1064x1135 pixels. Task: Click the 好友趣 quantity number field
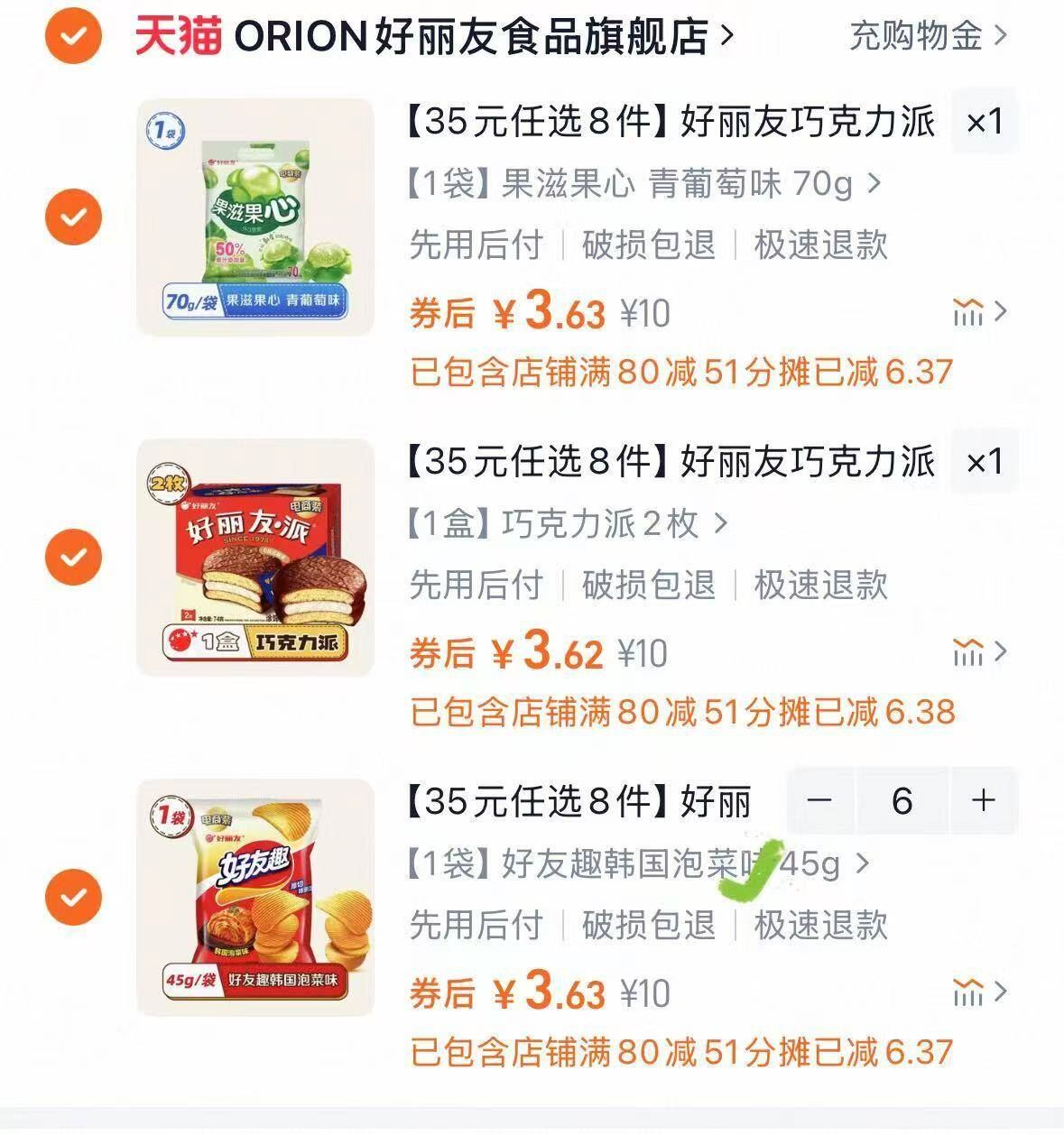[x=901, y=800]
